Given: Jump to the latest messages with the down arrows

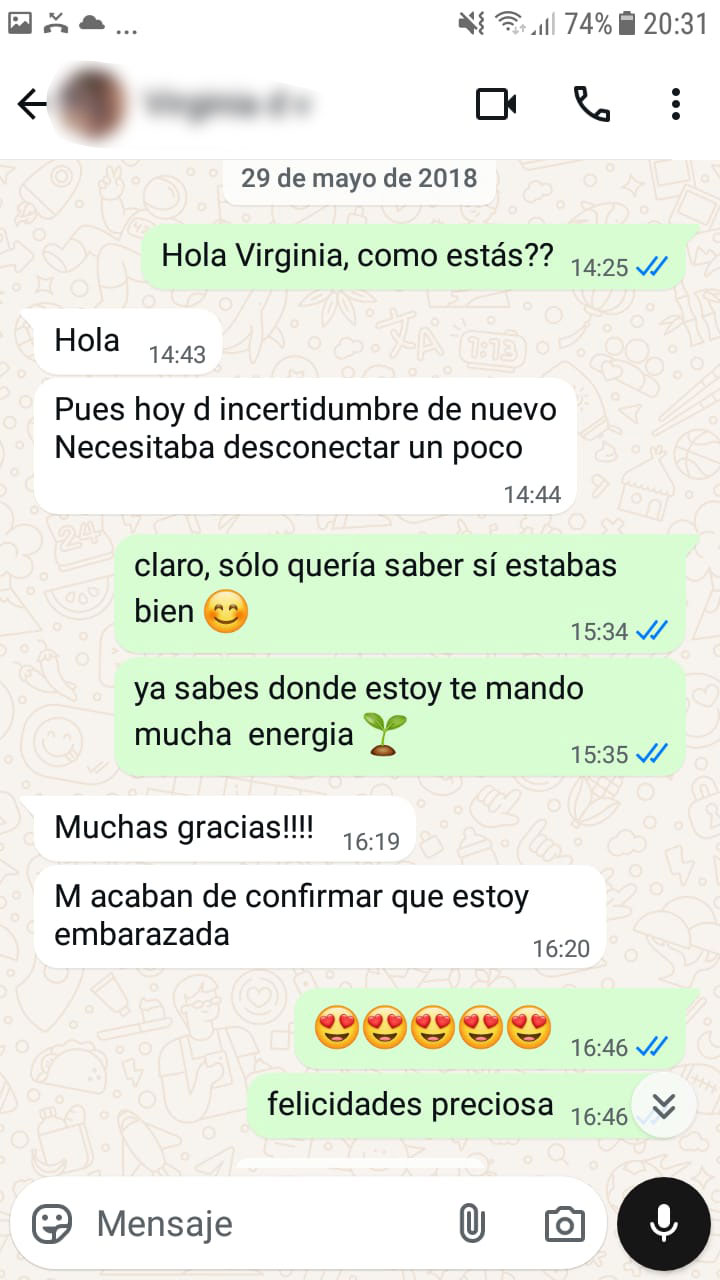Looking at the screenshot, I should (663, 1104).
